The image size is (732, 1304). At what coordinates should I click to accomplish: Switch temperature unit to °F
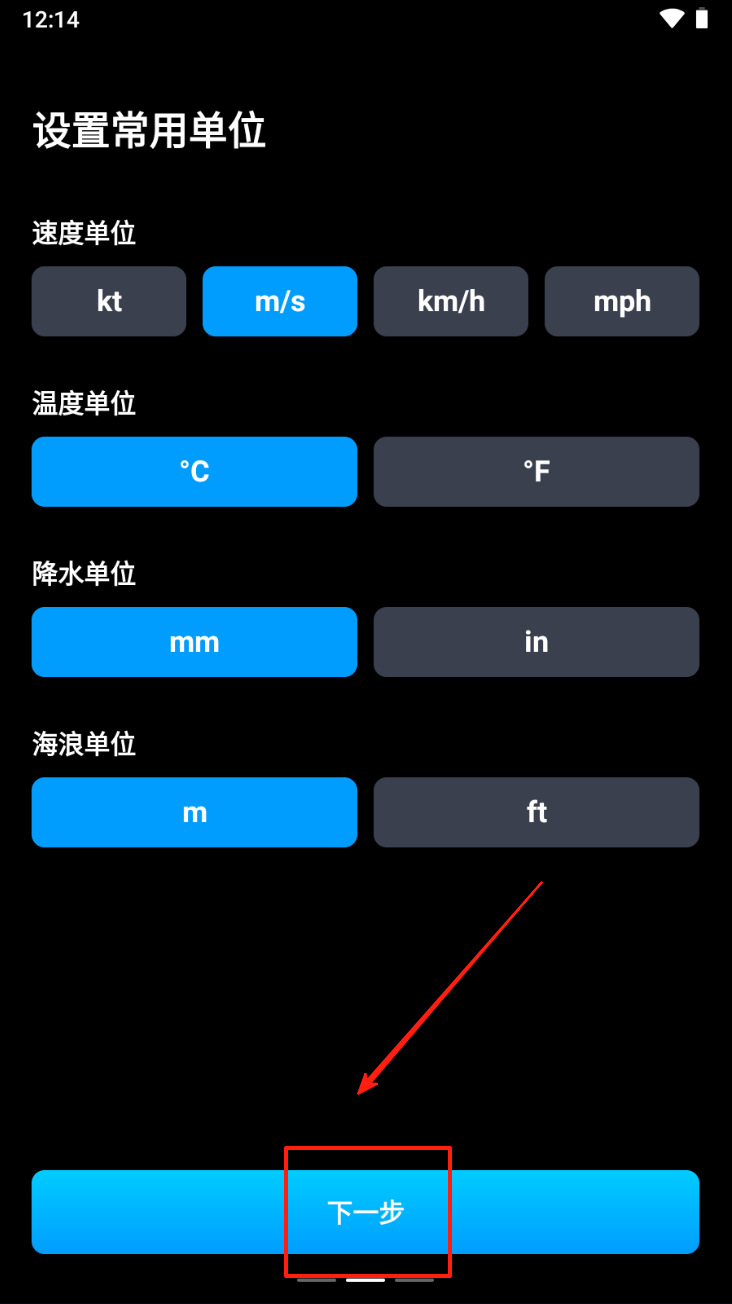pos(537,471)
